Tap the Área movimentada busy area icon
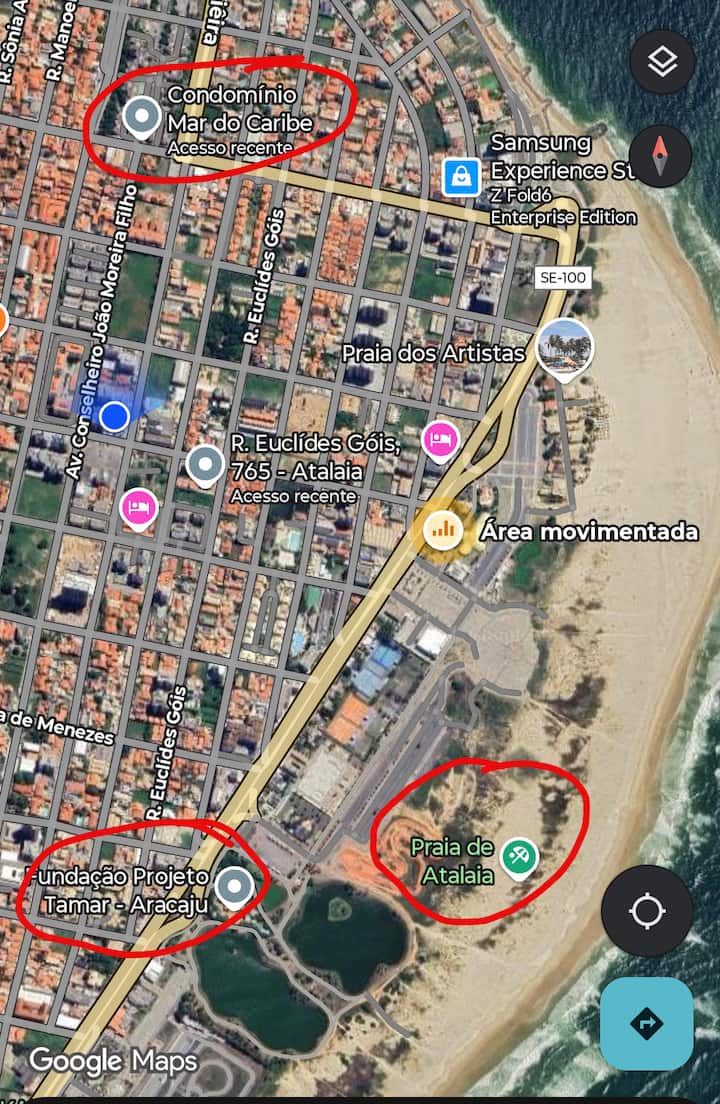This screenshot has width=720, height=1104. tap(443, 530)
